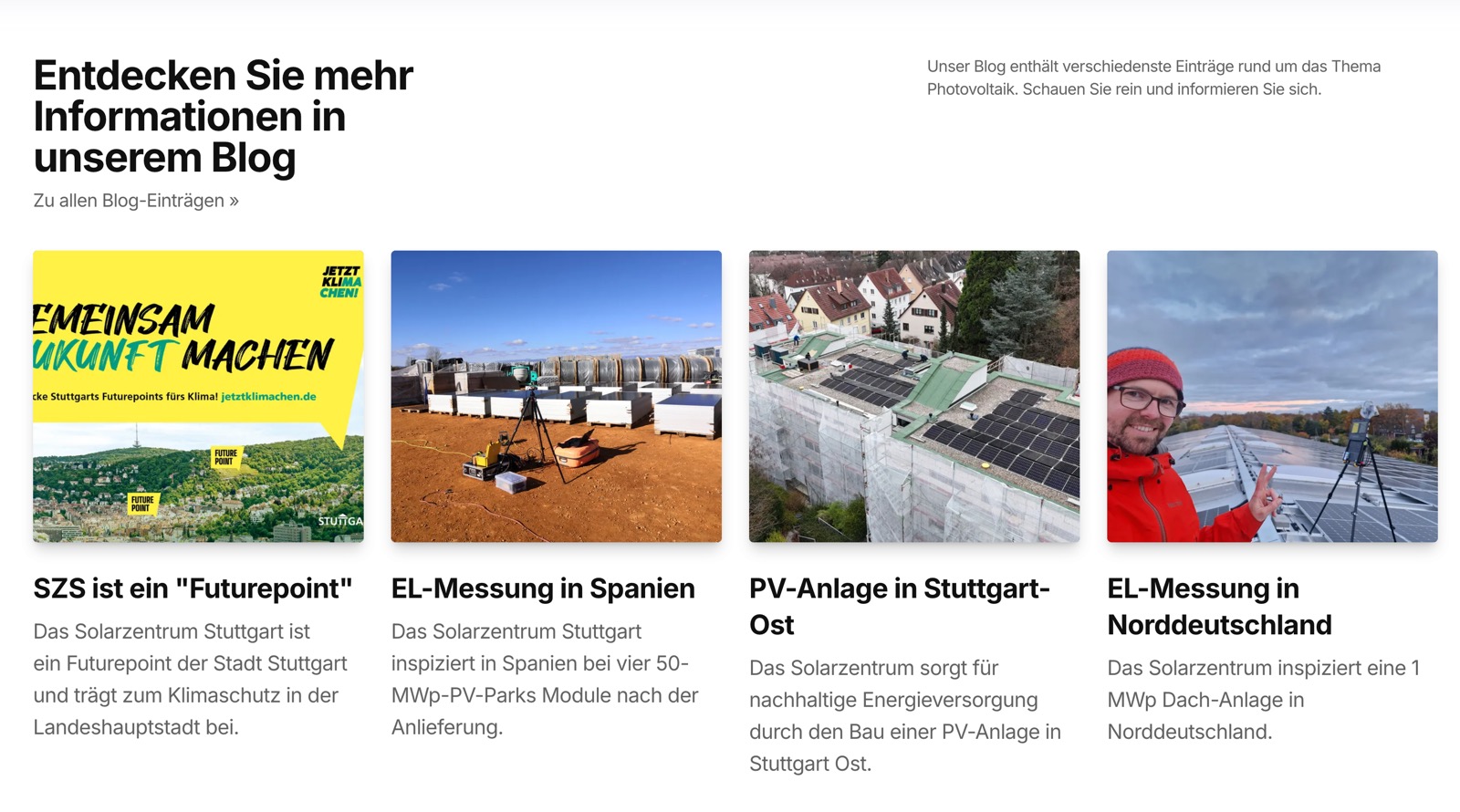Viewport: 1460px width, 812px height.
Task: Open the SZS Futurepoint blog image
Action: (x=198, y=396)
